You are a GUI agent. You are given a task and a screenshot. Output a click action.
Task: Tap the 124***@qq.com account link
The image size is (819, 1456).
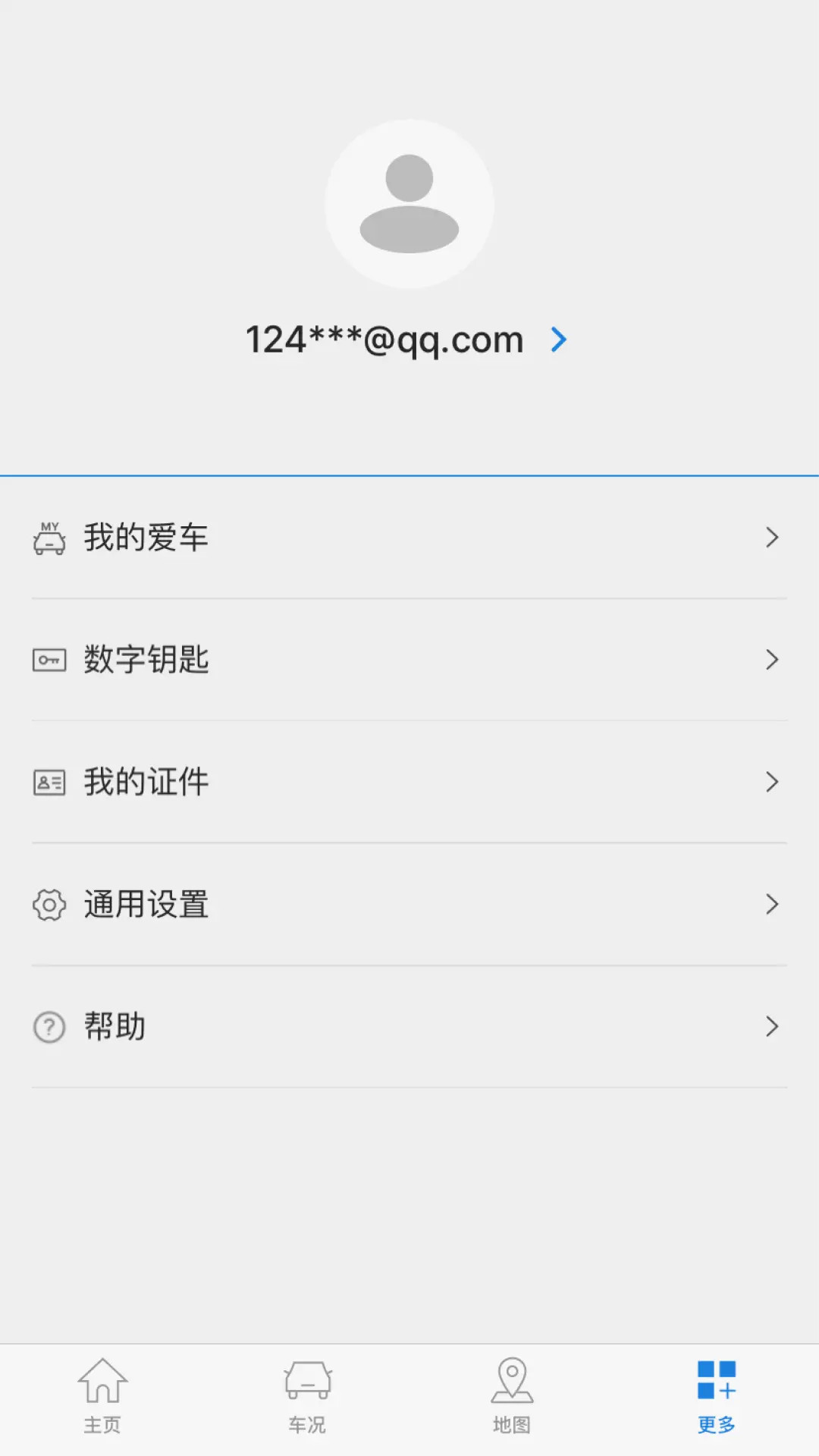[384, 339]
